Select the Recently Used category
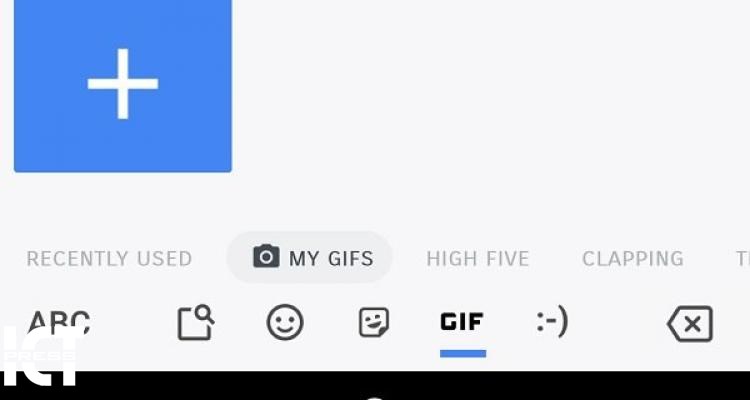Viewport: 750px width, 400px height. coord(109,259)
